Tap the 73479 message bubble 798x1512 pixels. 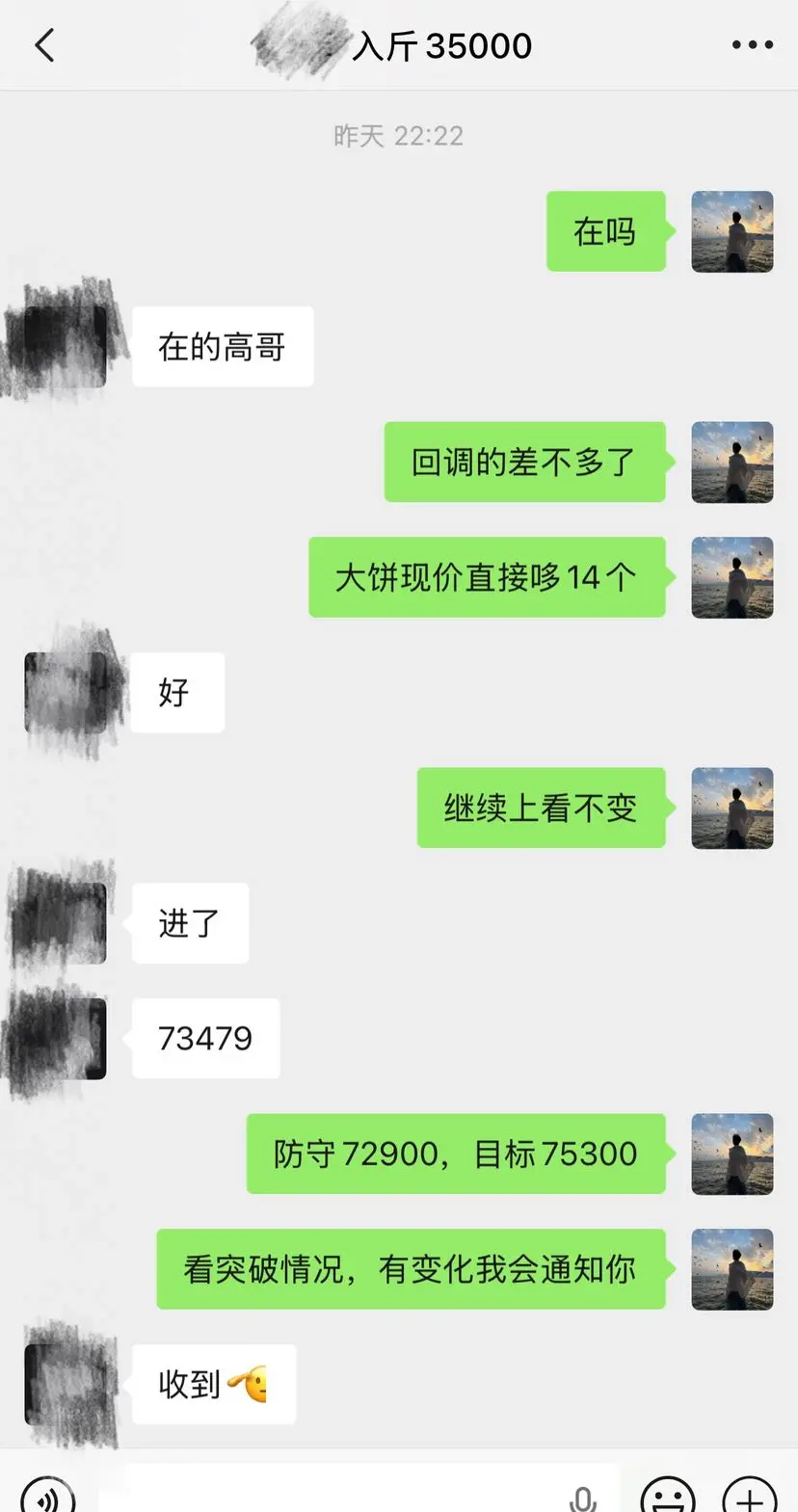pyautogui.click(x=205, y=1038)
